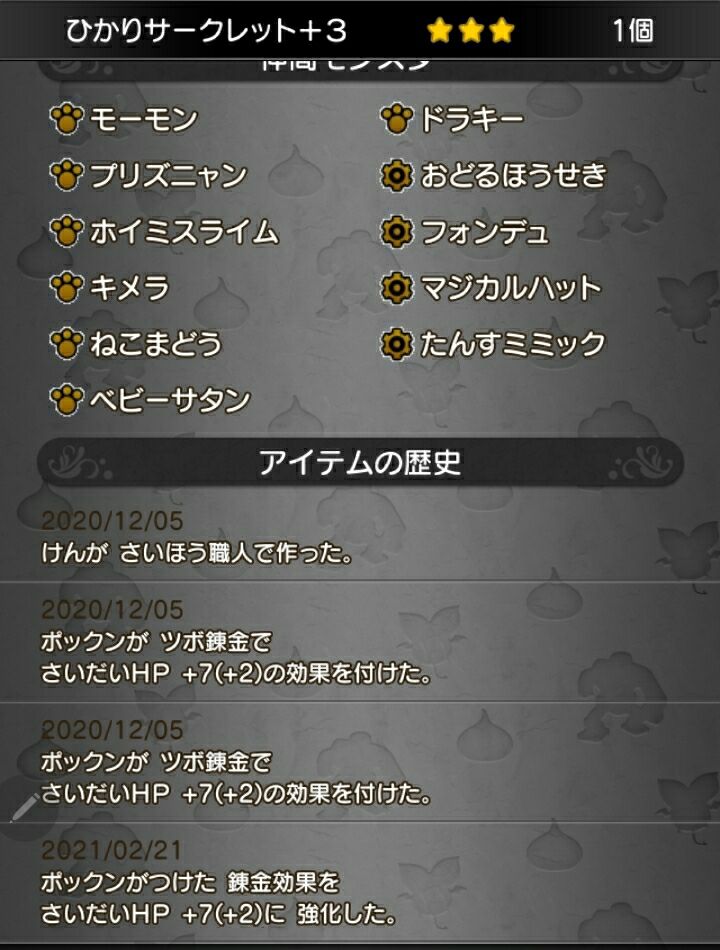Tap the pencil edit icon
Screen dimensions: 720x950
25,806
